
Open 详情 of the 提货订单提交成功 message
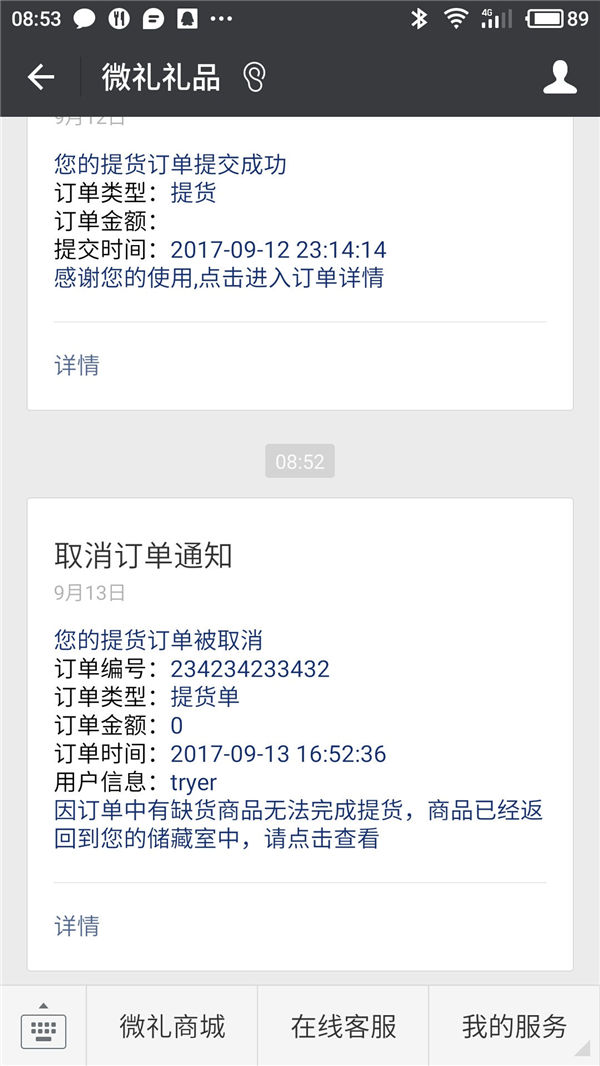[x=77, y=366]
